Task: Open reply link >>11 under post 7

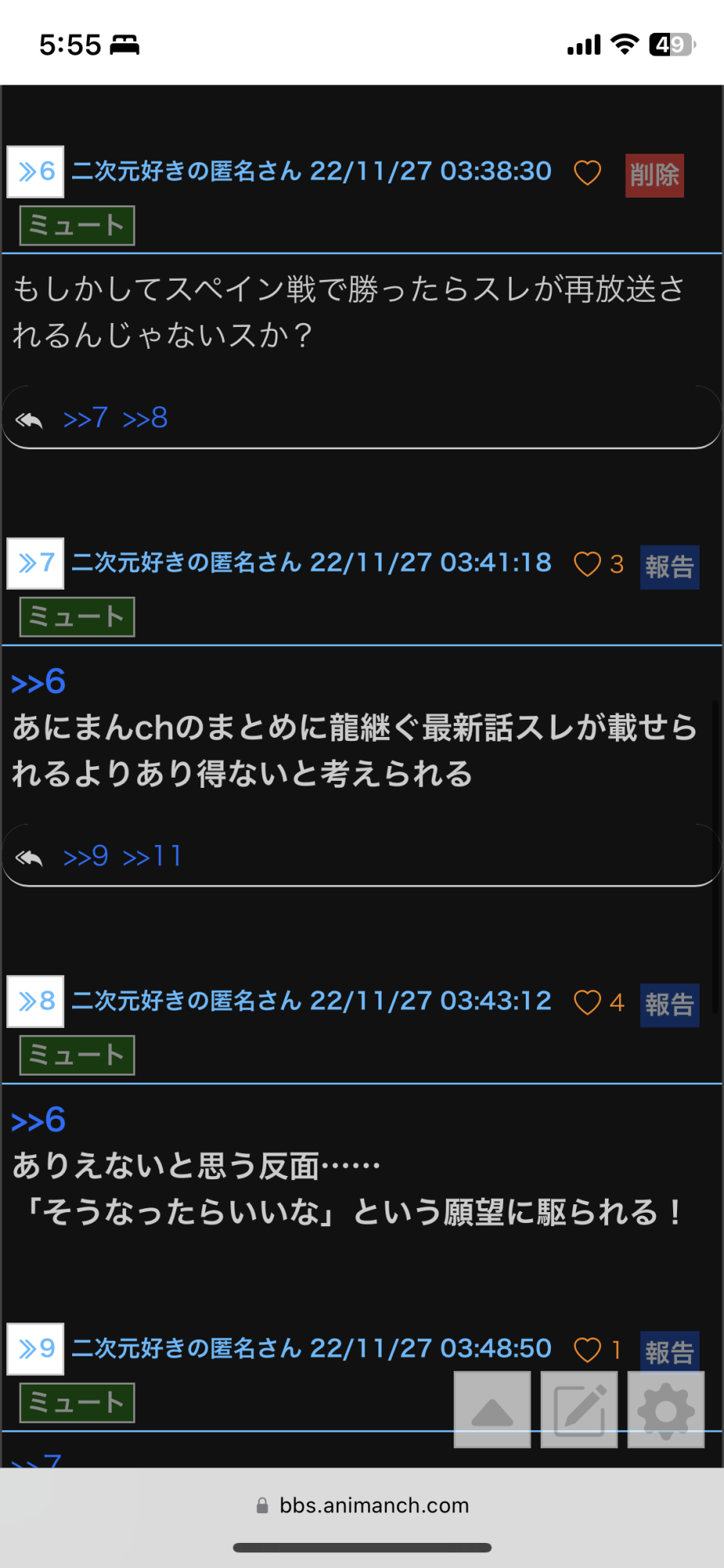Action: 152,856
